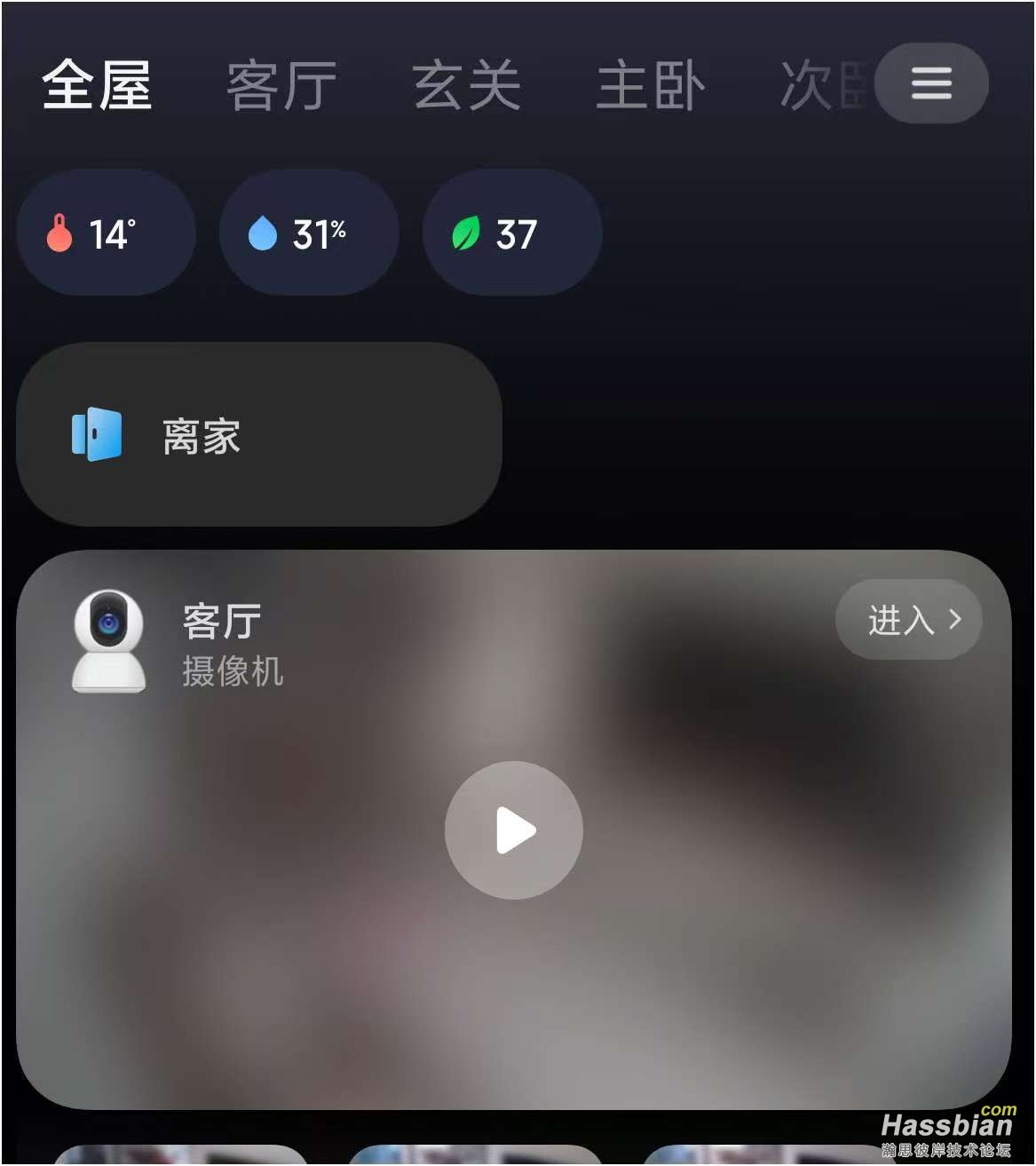Image resolution: width=1036 pixels, height=1166 pixels.
Task: Tap the chevron arrow next to 进入
Action: tap(954, 620)
